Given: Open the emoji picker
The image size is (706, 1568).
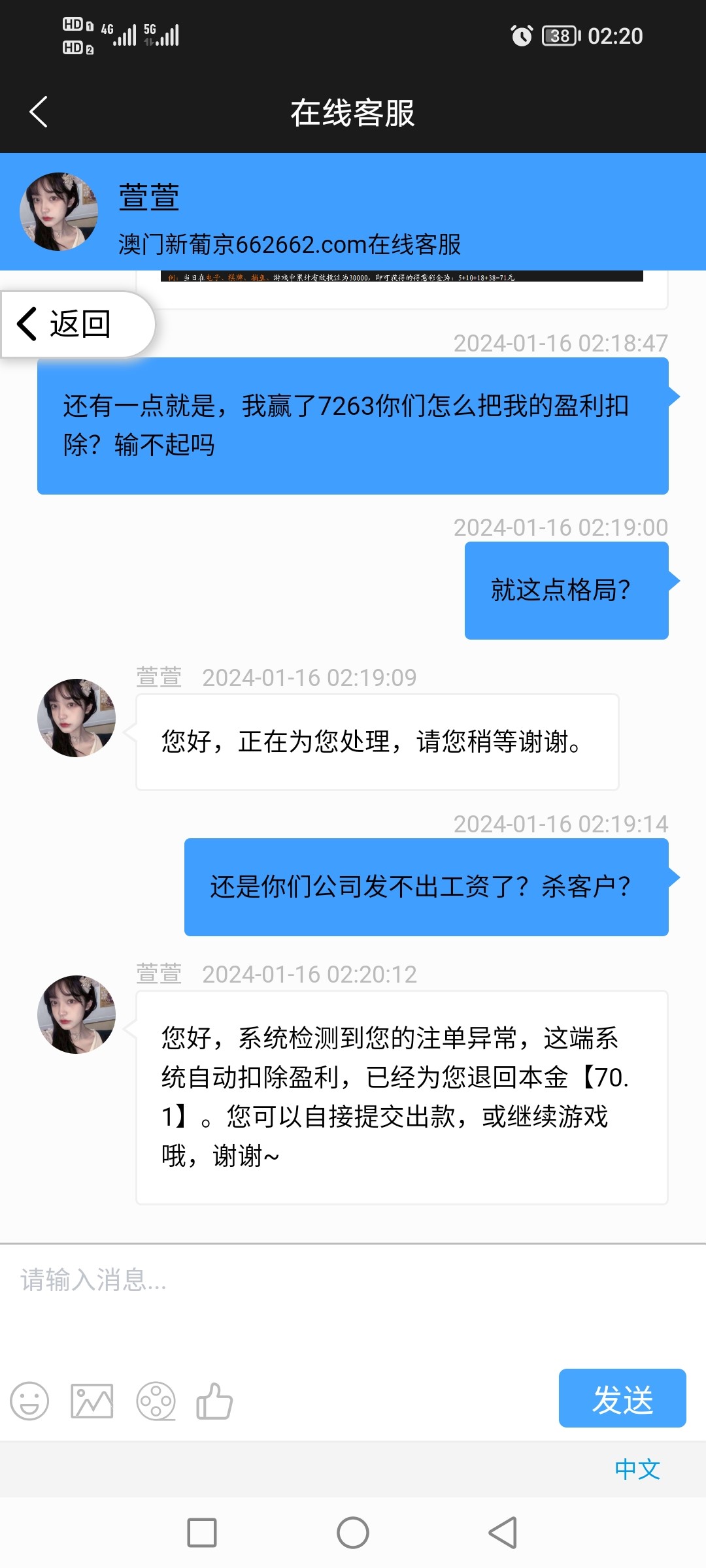Looking at the screenshot, I should click(29, 1401).
